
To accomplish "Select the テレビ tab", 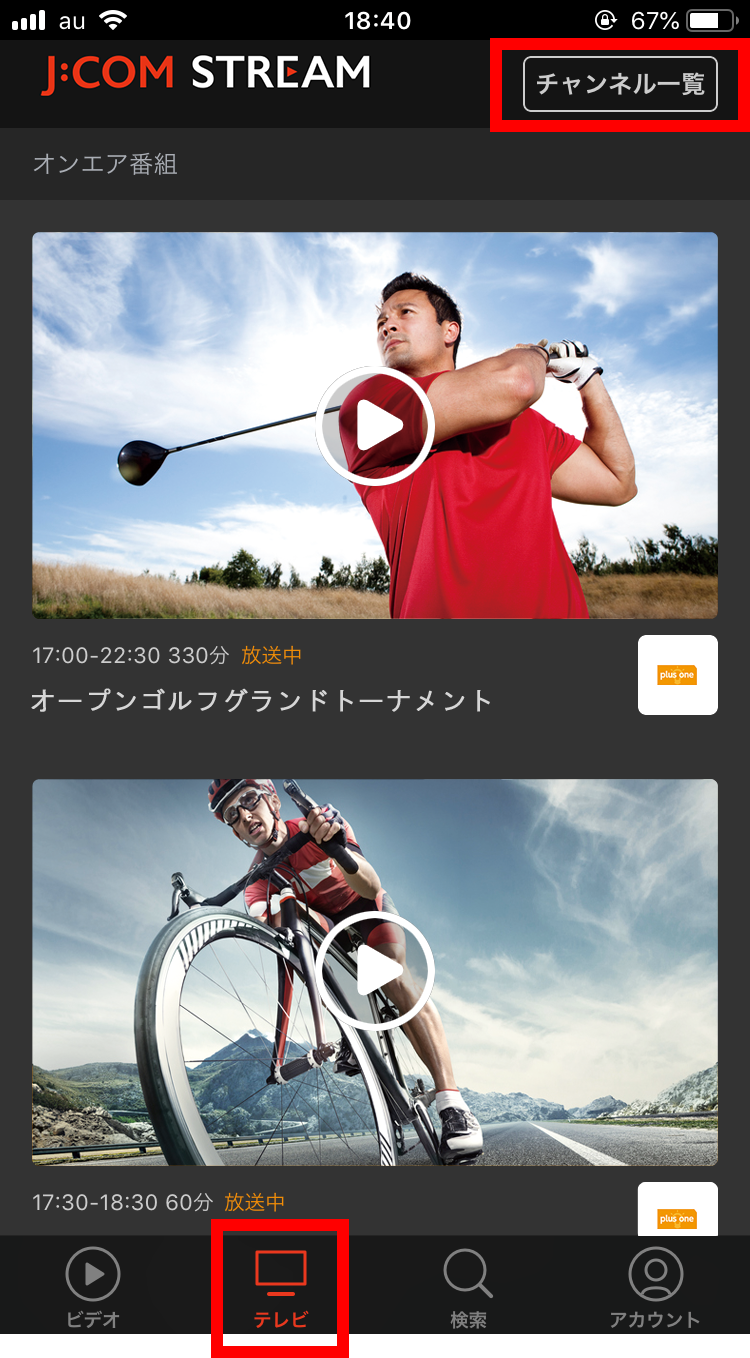I will pos(280,1289).
